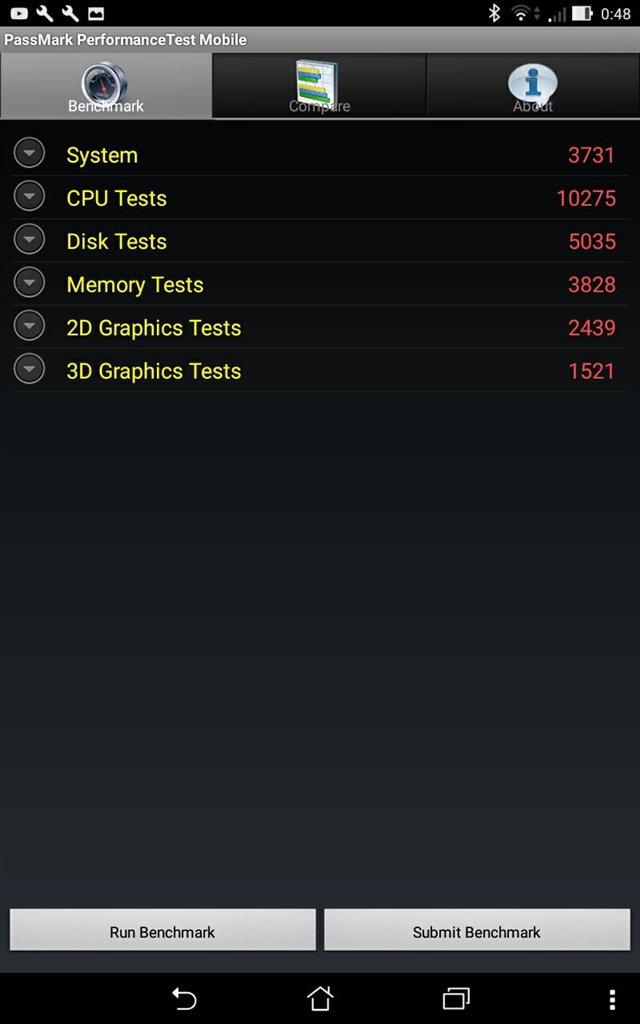This screenshot has height=1024, width=640.
Task: Expand the Memory Tests section
Action: coord(30,284)
